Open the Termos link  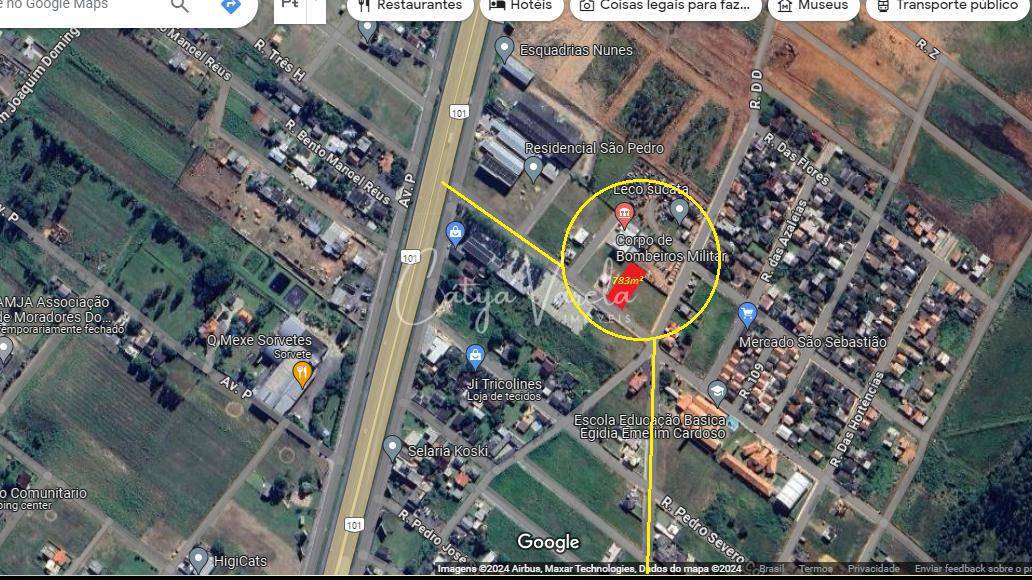pos(815,569)
